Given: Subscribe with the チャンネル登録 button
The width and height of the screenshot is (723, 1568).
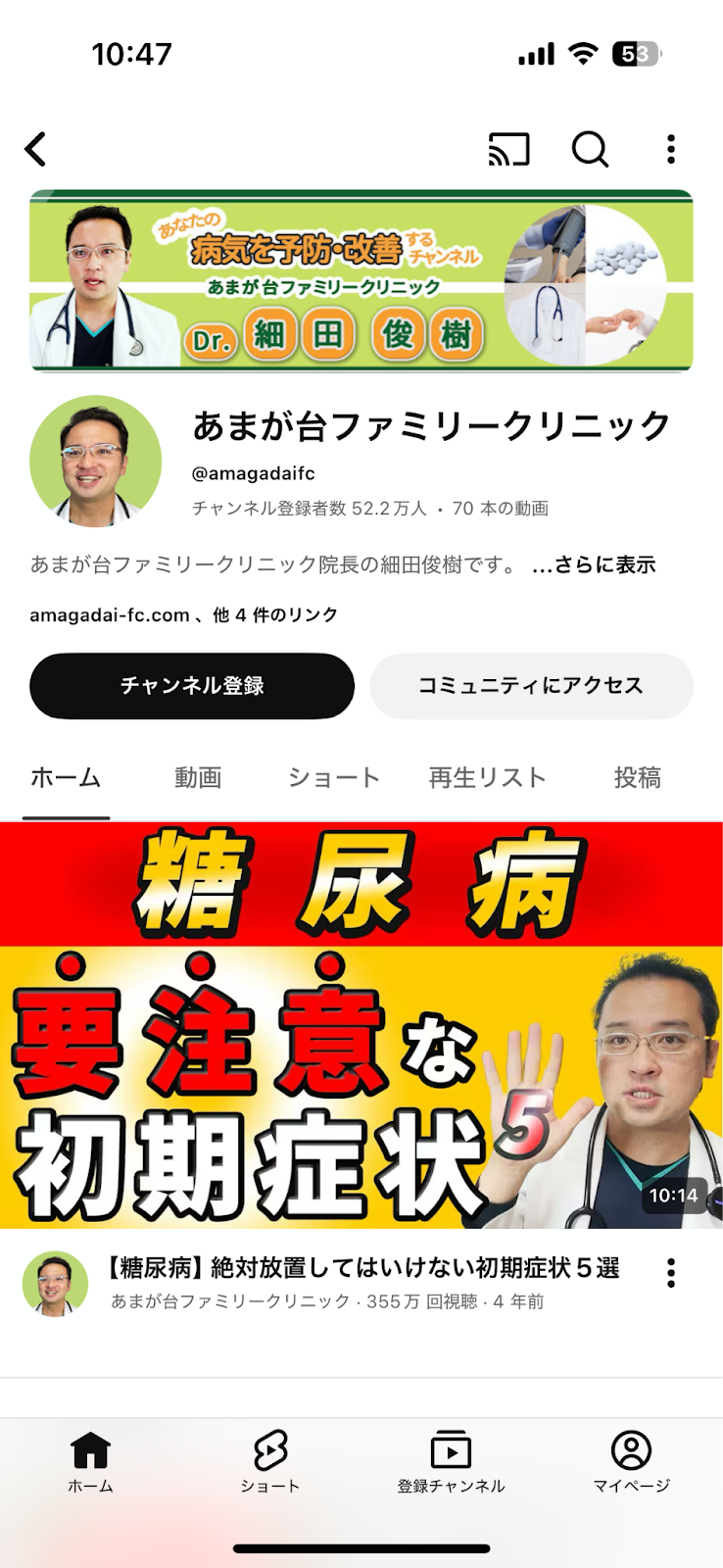Looking at the screenshot, I should point(192,685).
